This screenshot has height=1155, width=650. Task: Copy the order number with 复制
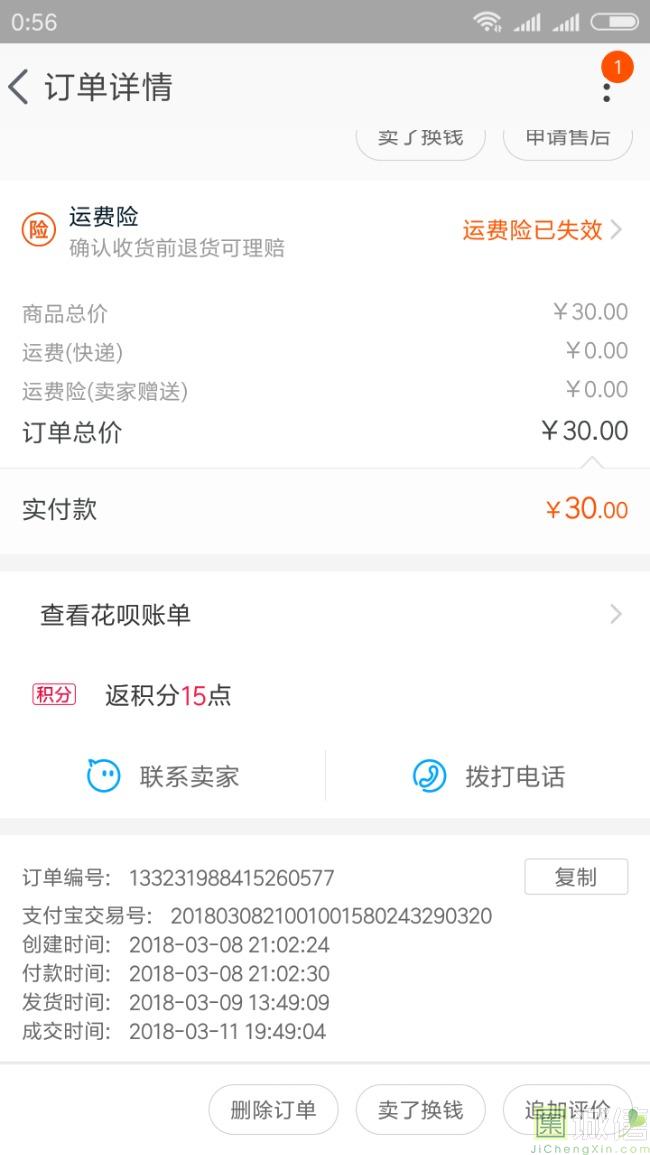pos(576,877)
